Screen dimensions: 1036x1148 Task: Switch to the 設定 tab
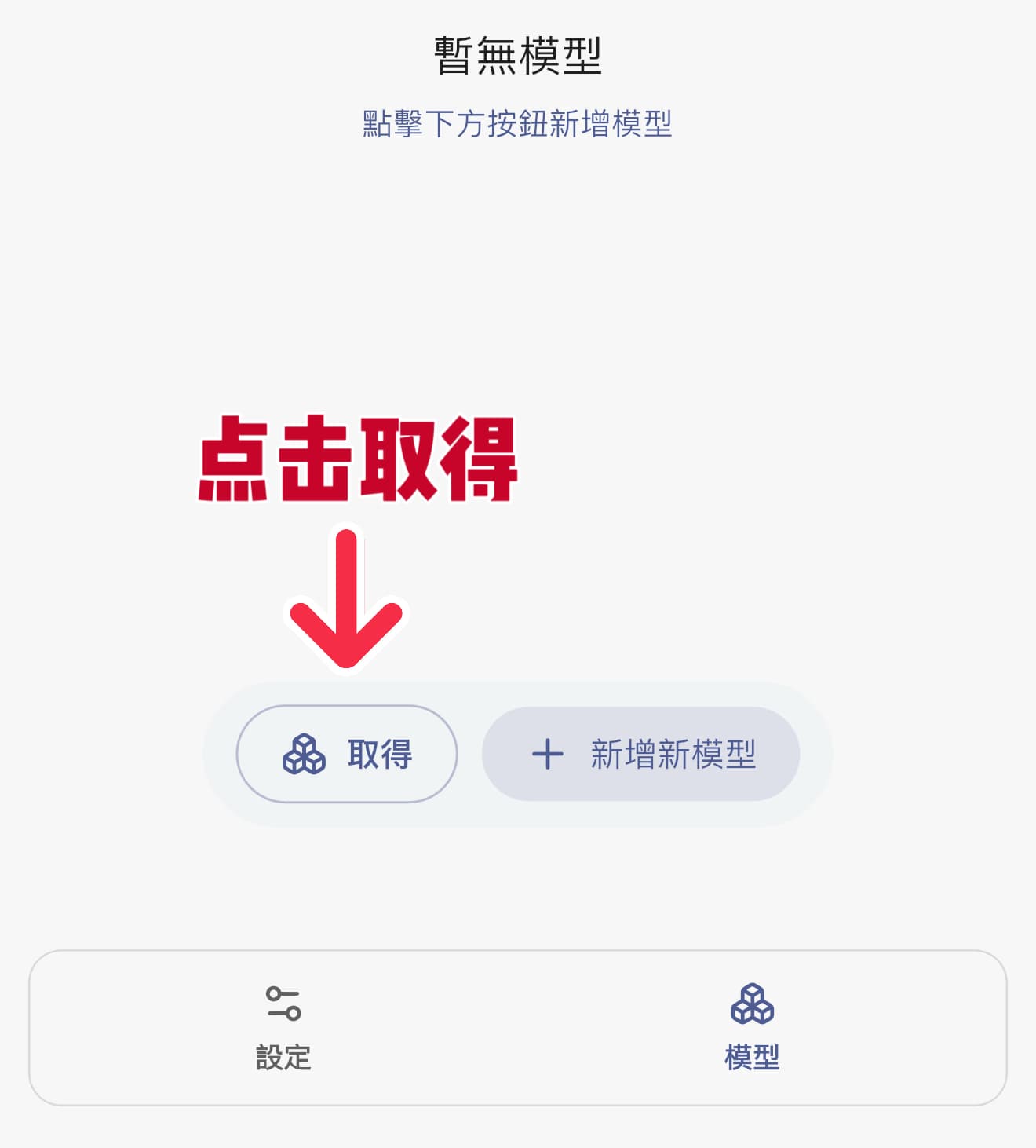[x=283, y=1028]
